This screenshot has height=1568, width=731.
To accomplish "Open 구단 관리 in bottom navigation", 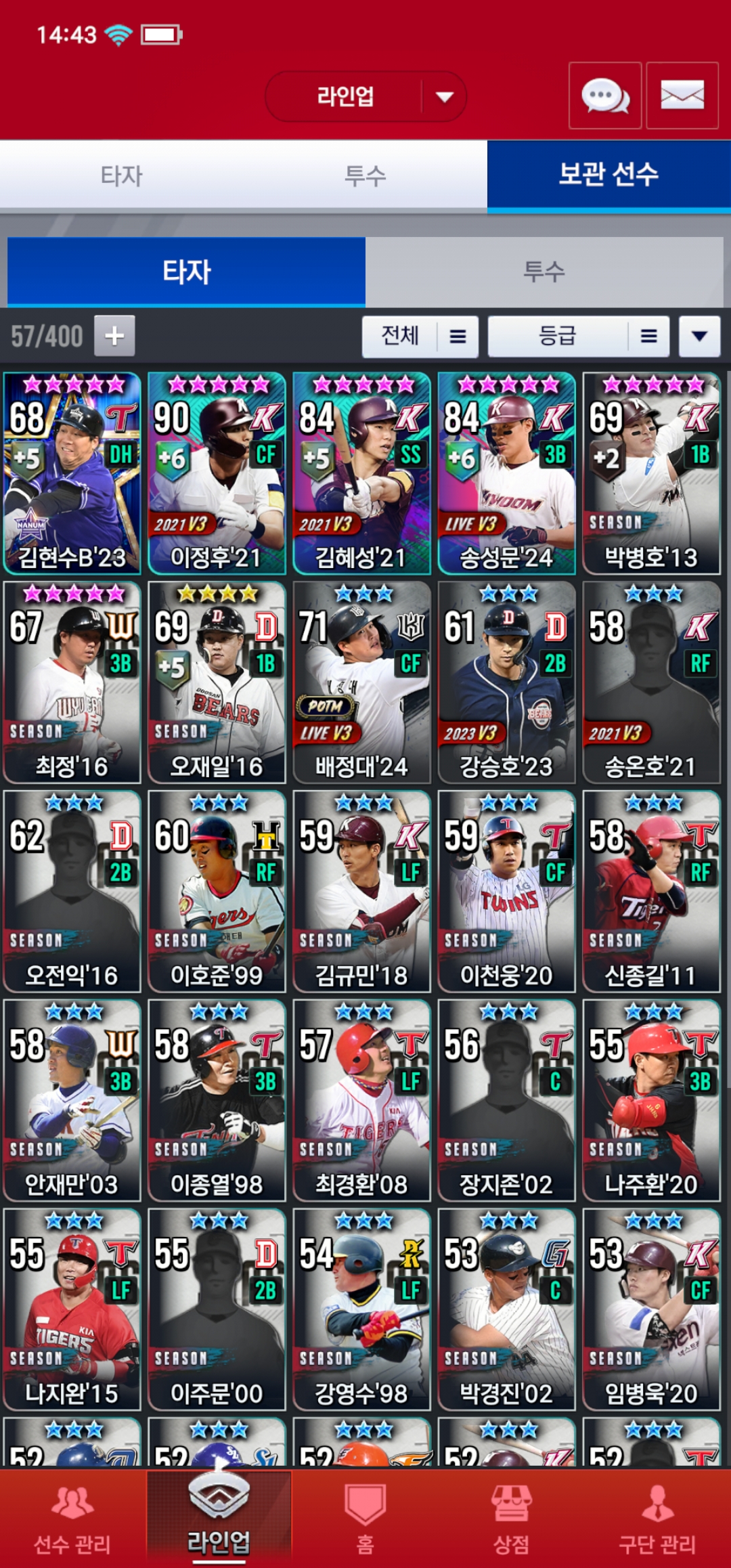I will [x=657, y=1519].
